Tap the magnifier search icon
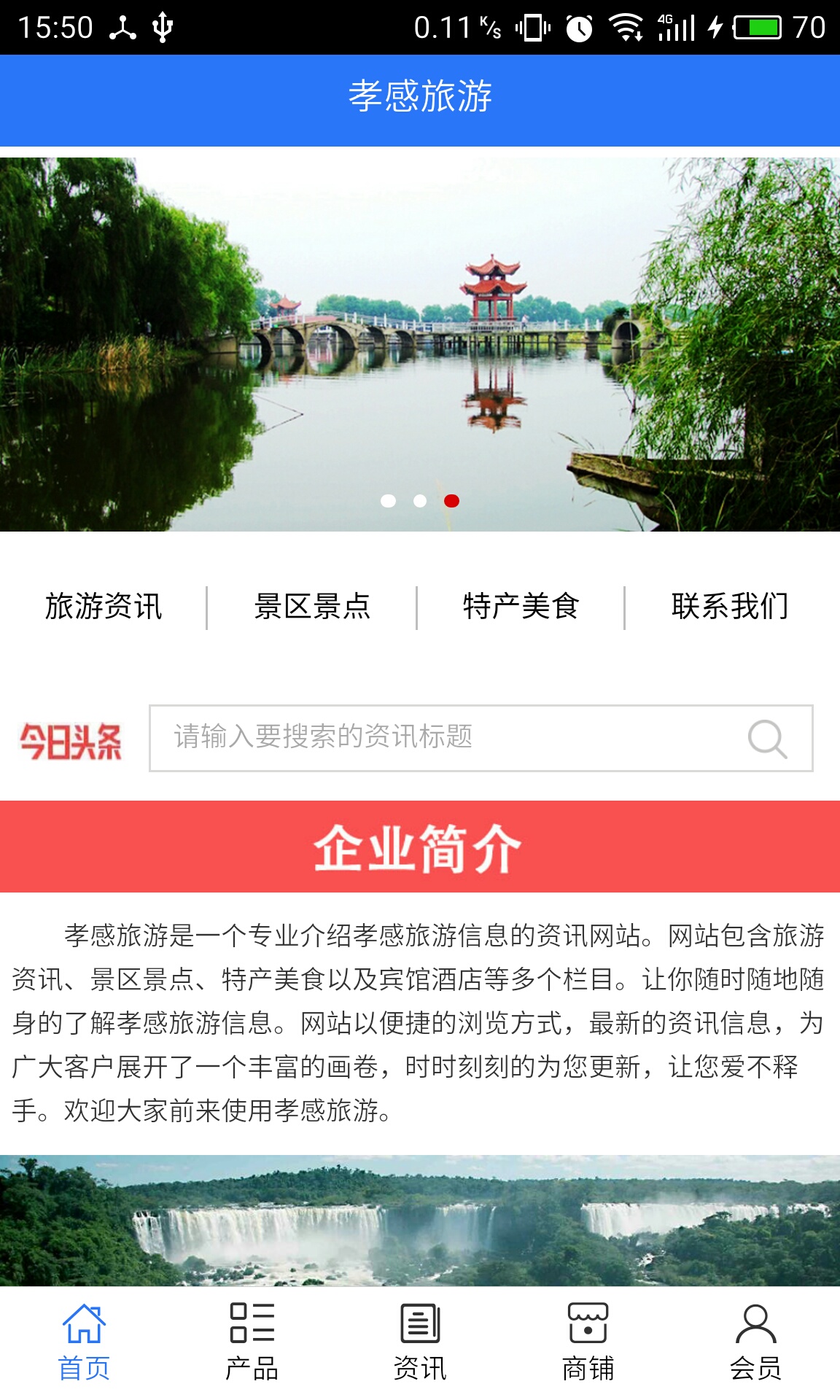The image size is (840, 1400). (x=767, y=739)
